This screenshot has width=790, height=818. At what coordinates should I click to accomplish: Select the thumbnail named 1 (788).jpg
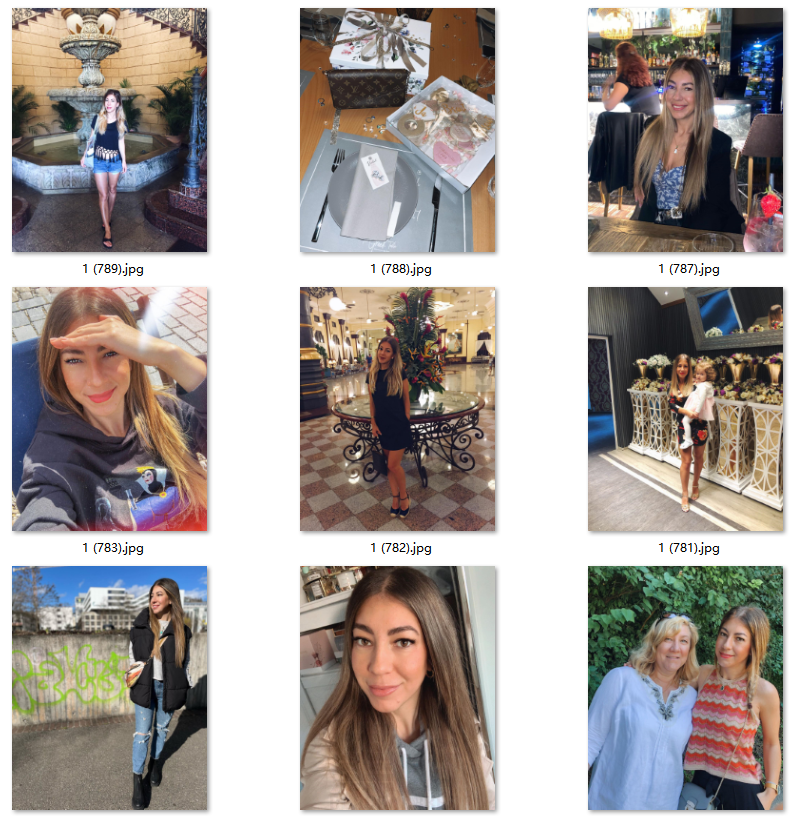coord(397,130)
